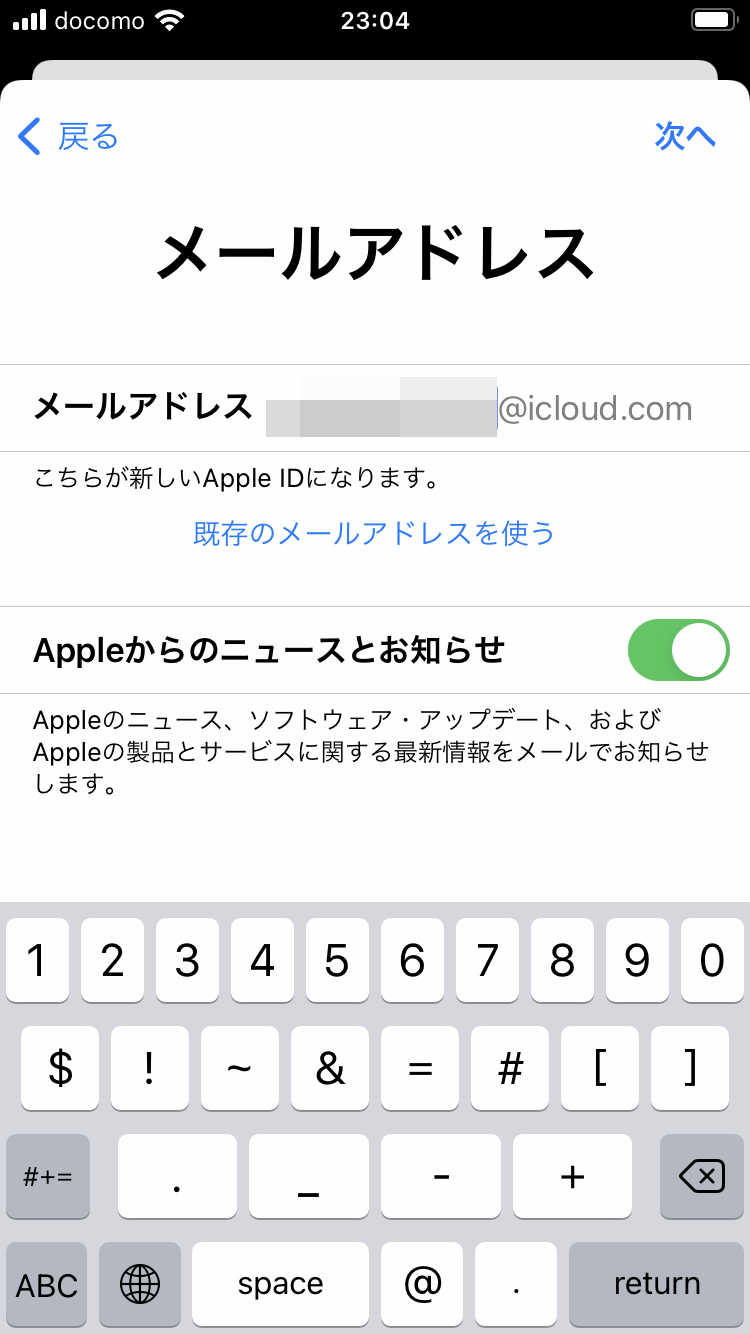Disable the Appleからのニュースとお知らせ switch
The image size is (750, 1334).
click(678, 650)
